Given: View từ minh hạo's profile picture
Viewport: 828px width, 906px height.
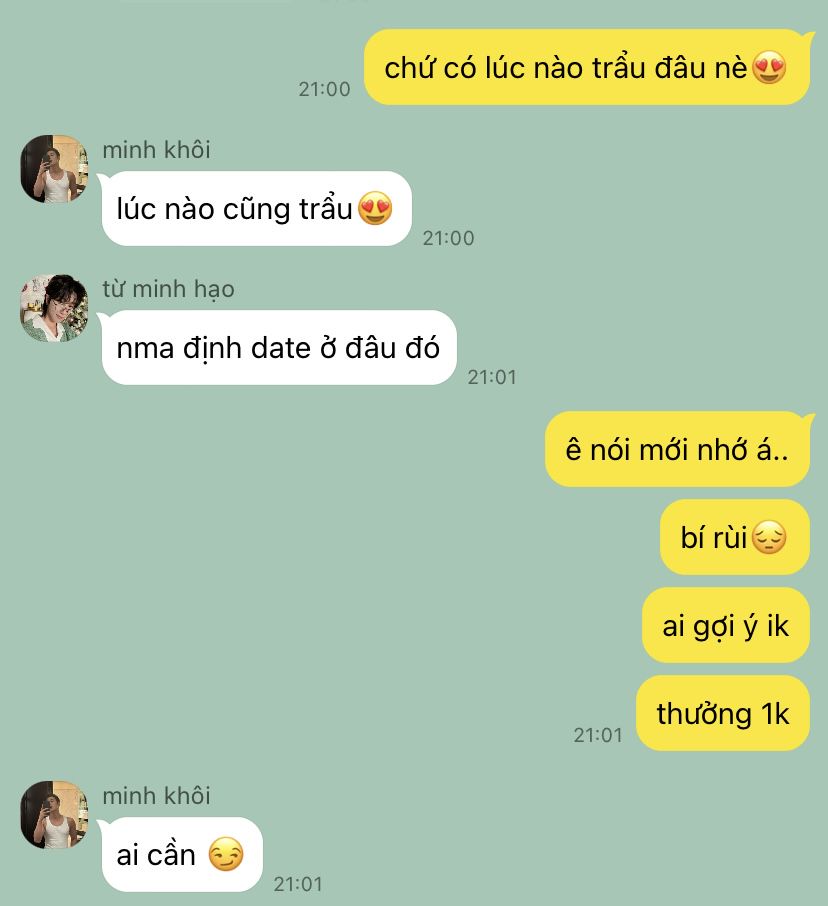Looking at the screenshot, I should (54, 308).
